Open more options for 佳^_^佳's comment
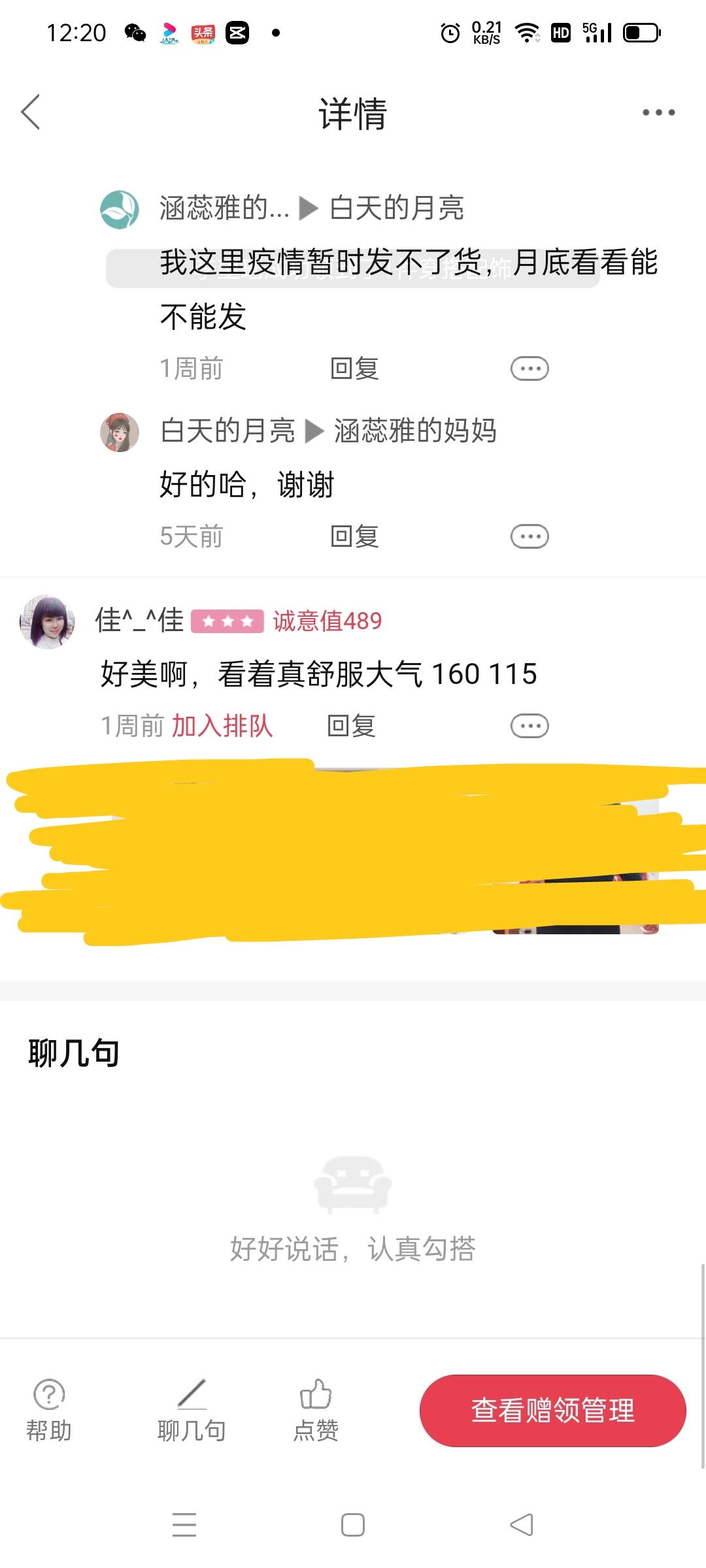The width and height of the screenshot is (706, 1568). pos(529,726)
